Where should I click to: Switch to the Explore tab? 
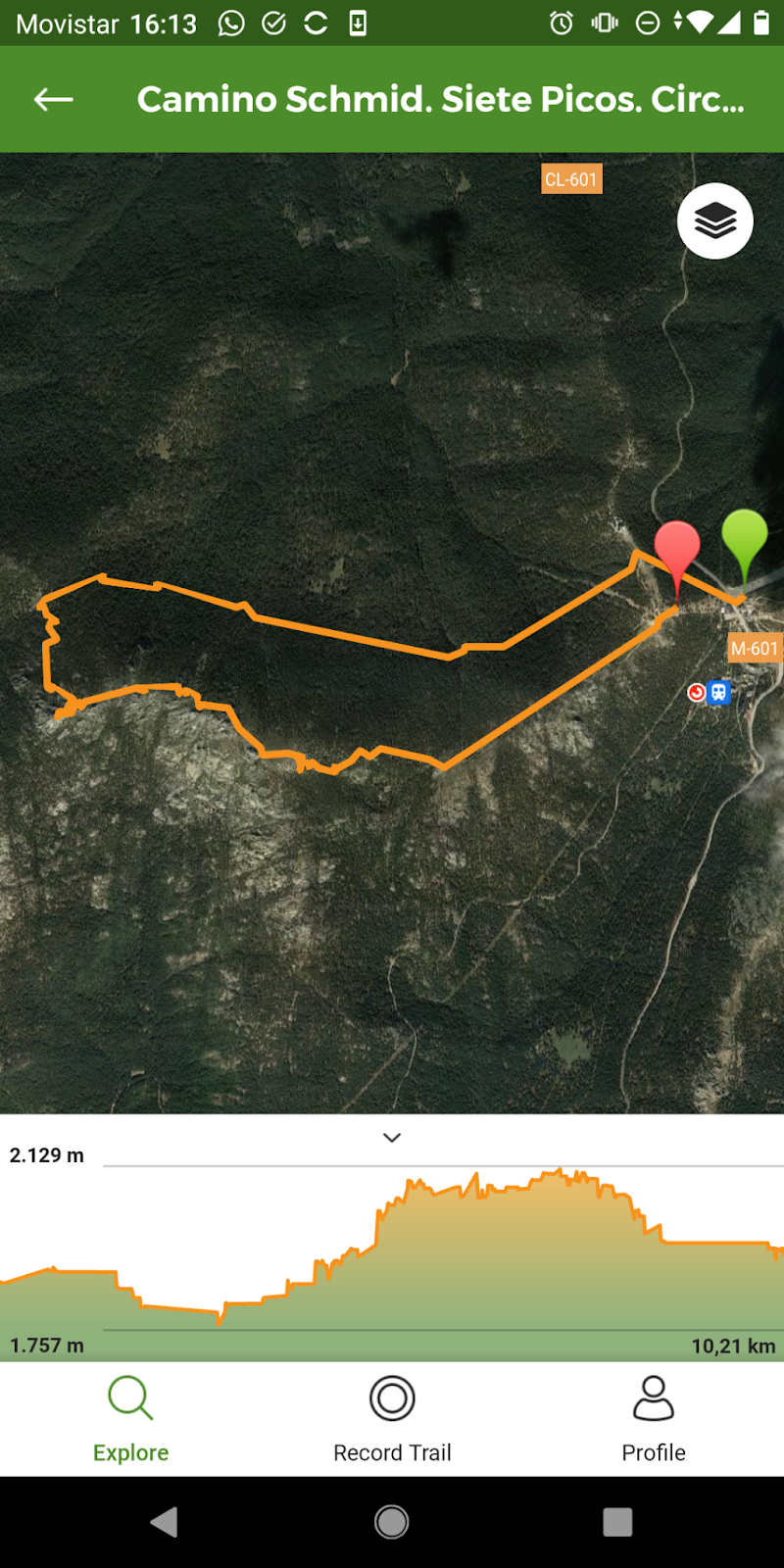[x=130, y=1418]
